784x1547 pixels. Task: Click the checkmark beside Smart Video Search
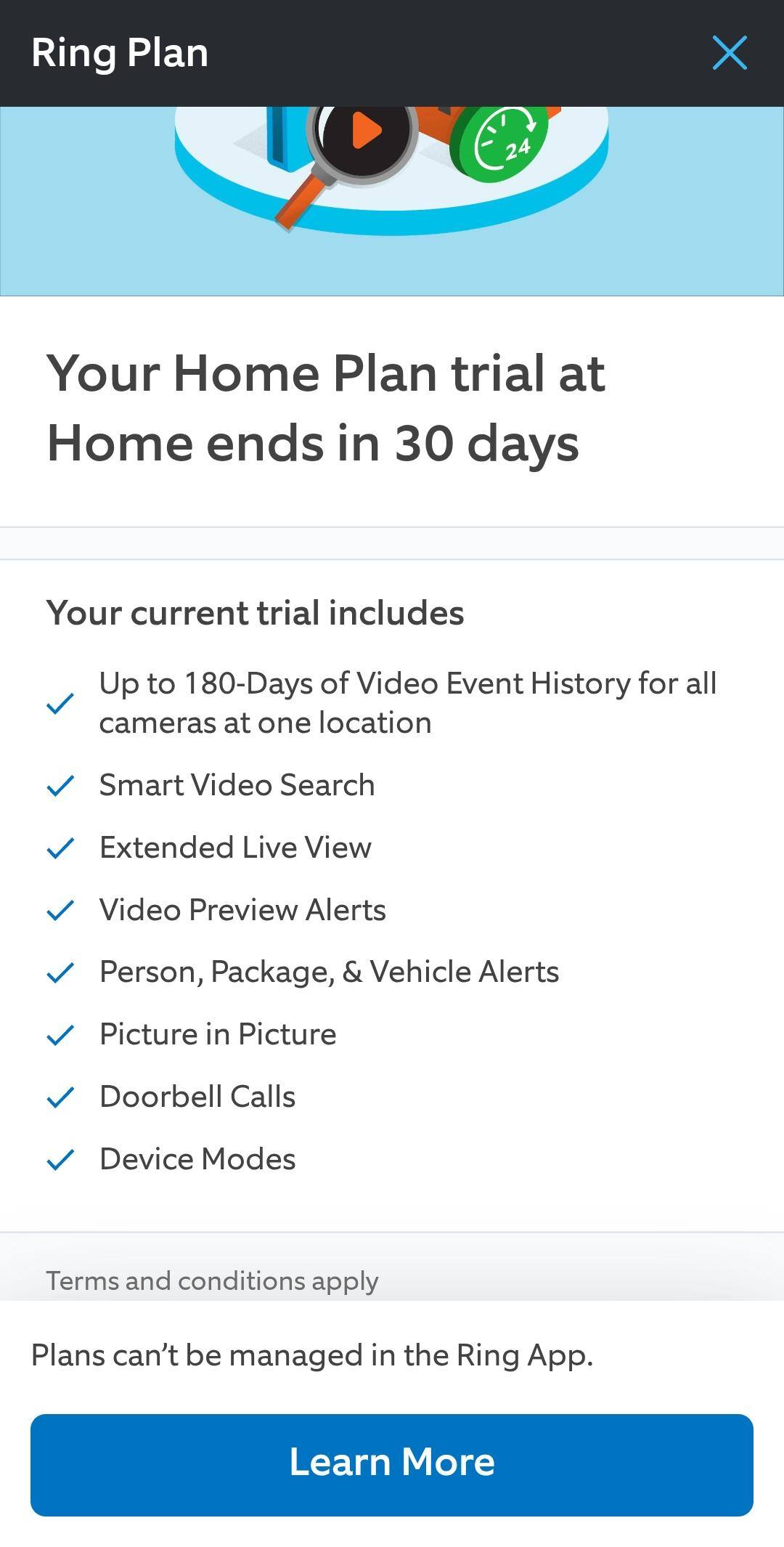(60, 784)
